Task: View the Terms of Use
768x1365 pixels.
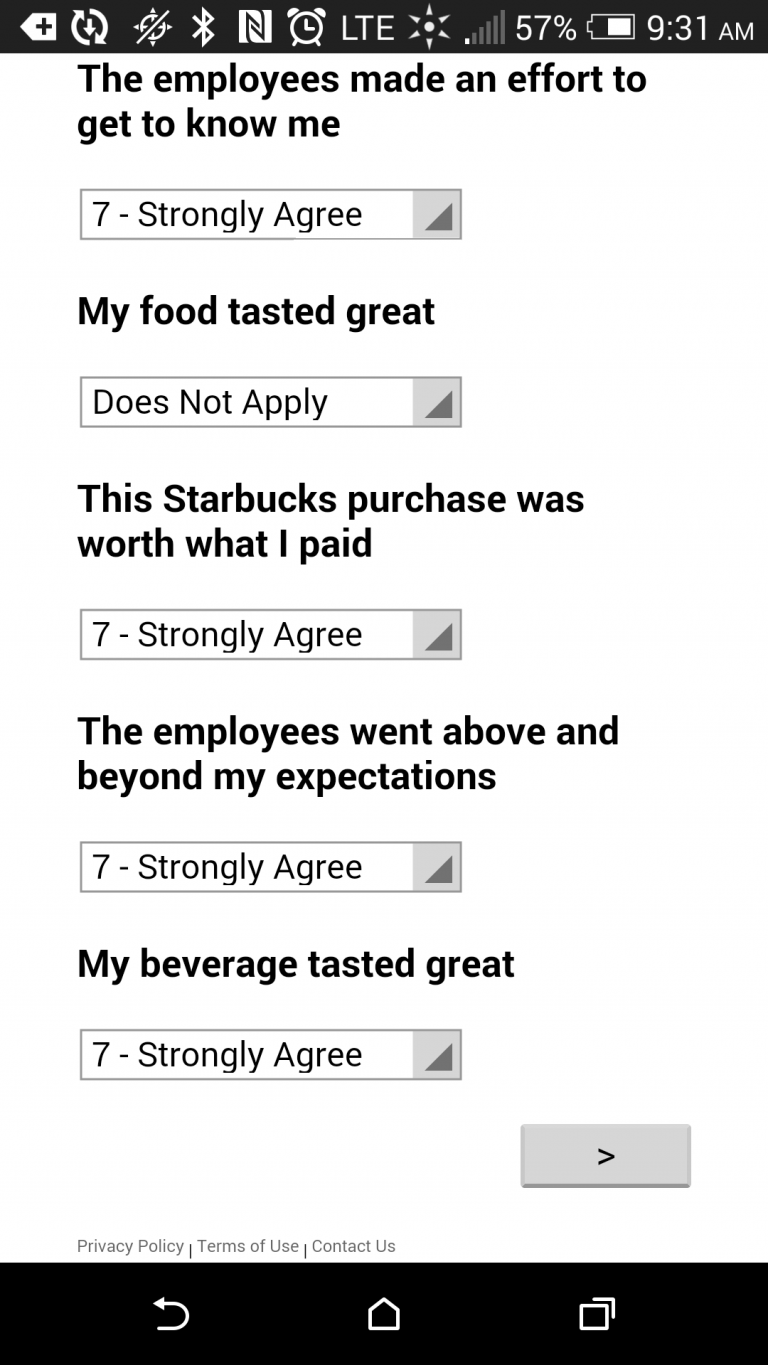Action: click(248, 1246)
